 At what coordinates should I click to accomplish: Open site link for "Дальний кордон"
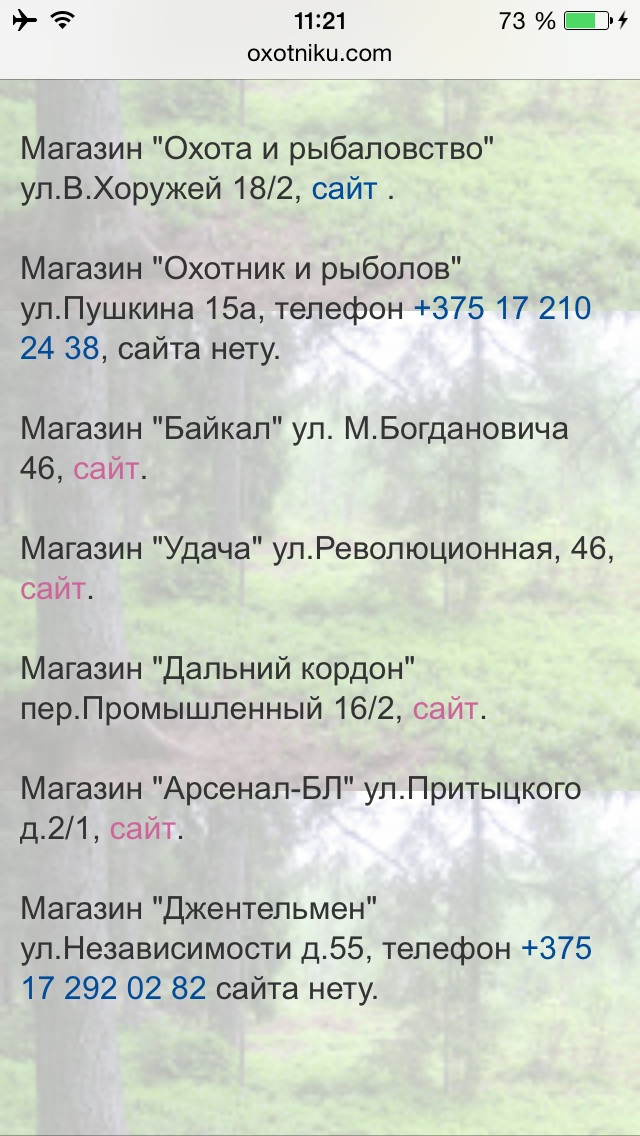coord(445,709)
